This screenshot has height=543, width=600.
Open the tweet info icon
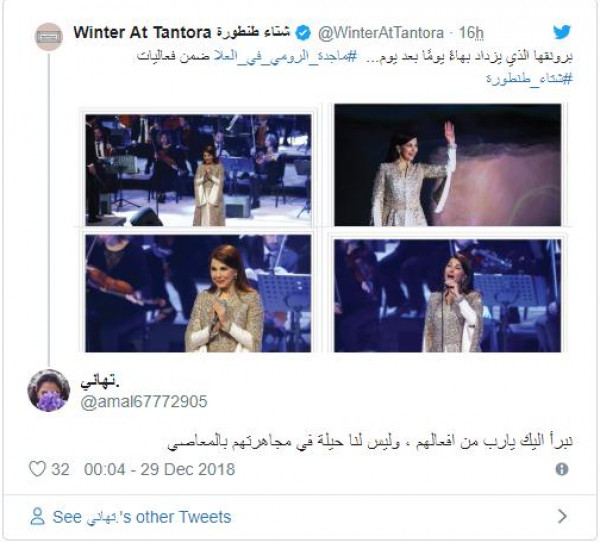pyautogui.click(x=561, y=468)
